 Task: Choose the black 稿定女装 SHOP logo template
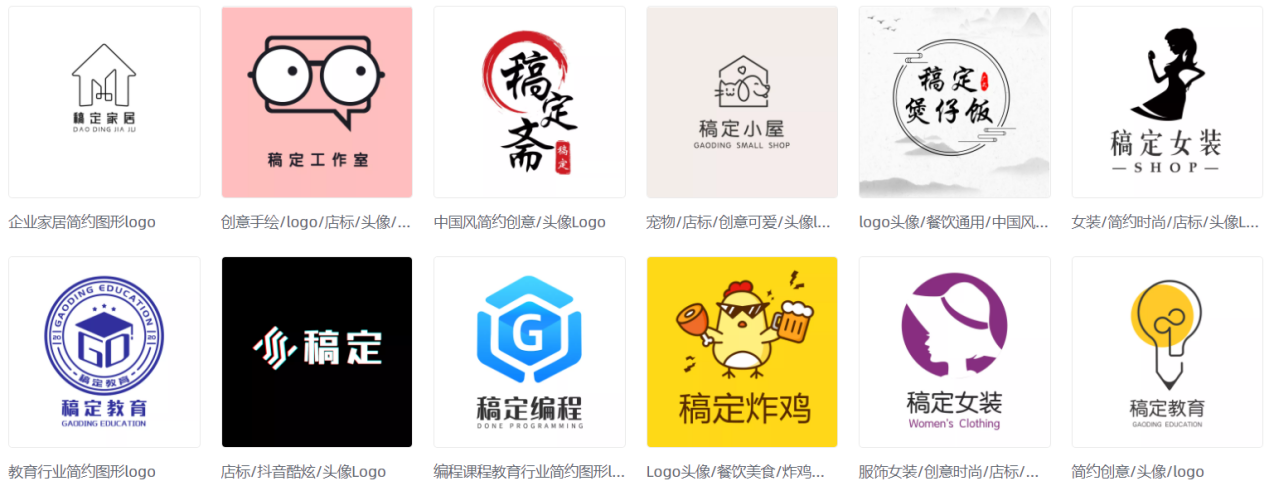point(1167,102)
